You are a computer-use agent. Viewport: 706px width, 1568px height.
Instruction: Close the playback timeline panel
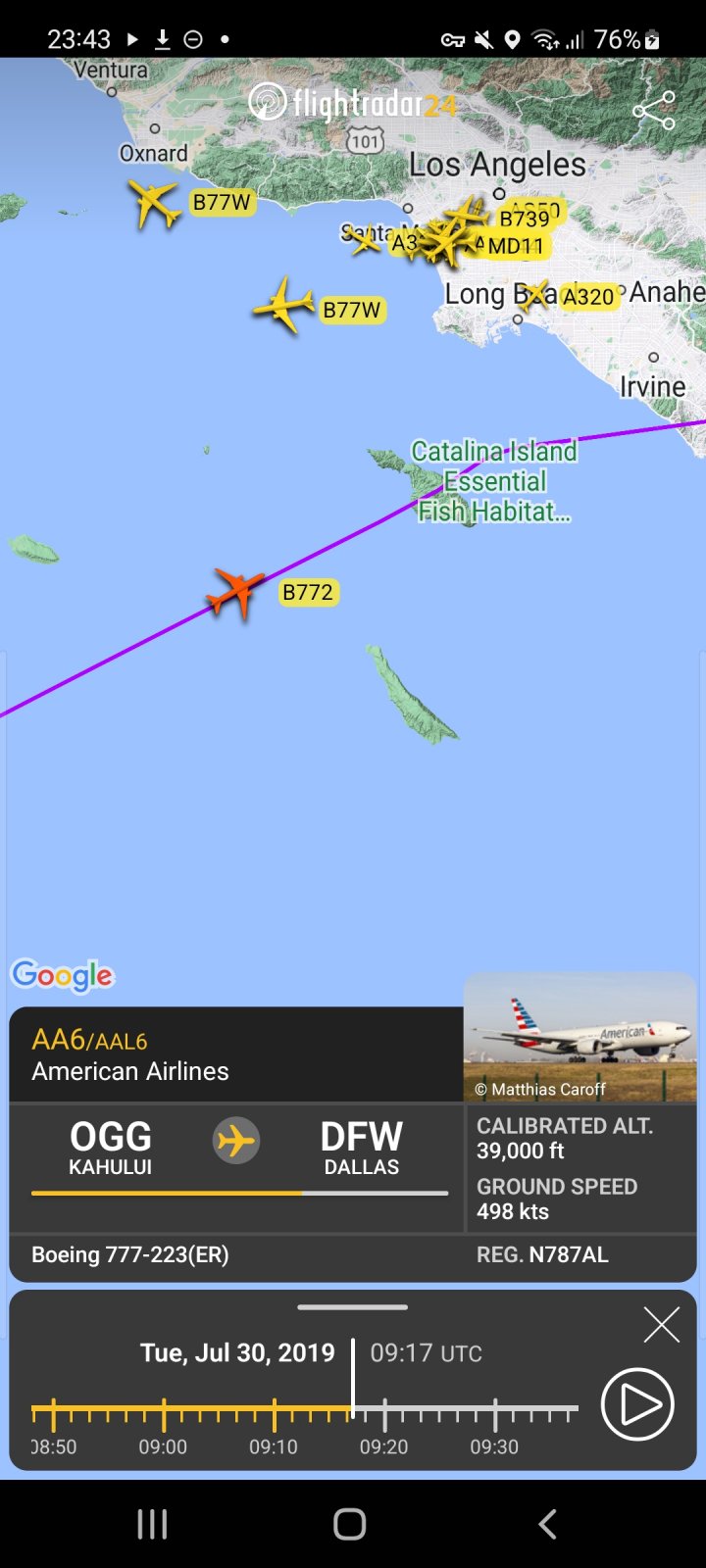coord(661,1325)
